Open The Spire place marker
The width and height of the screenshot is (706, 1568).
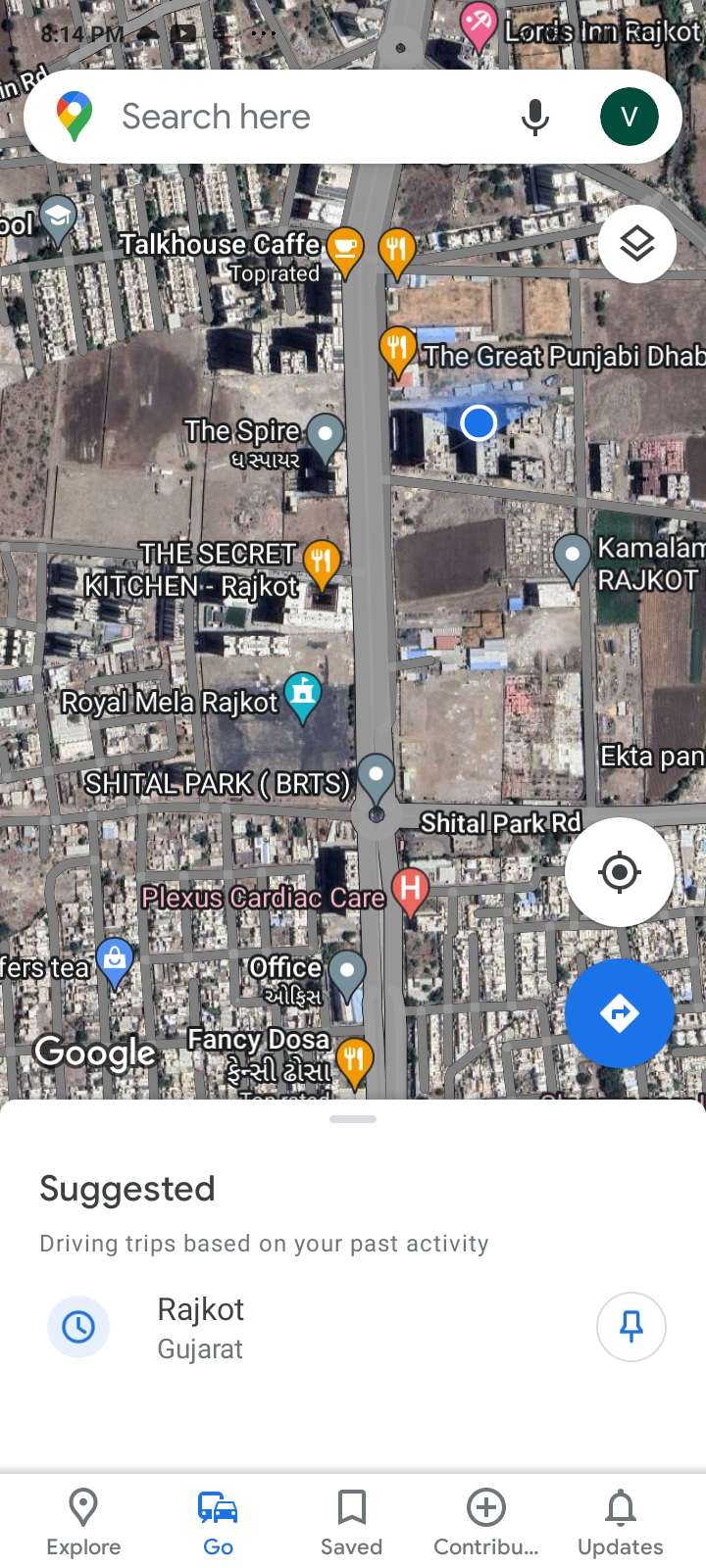326,434
